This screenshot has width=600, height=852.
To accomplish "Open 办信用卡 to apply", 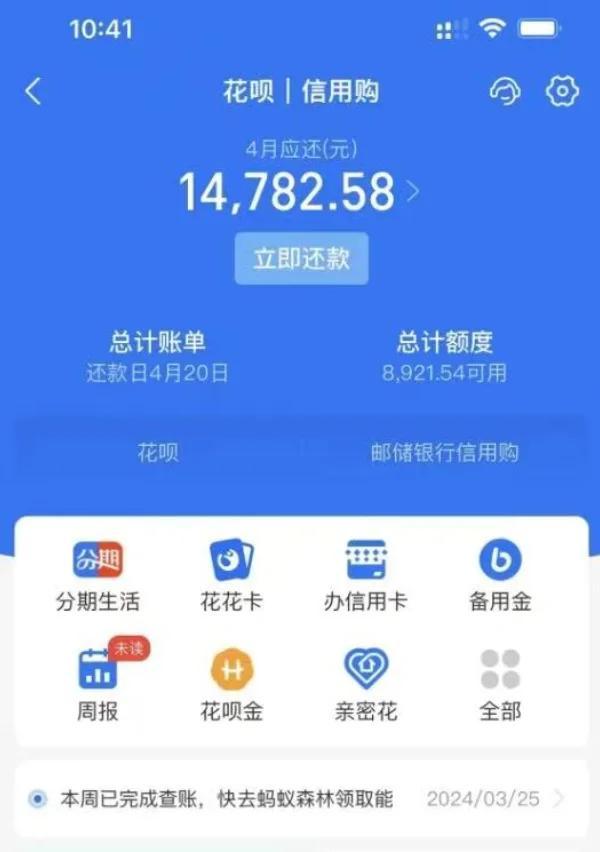I will [x=365, y=576].
